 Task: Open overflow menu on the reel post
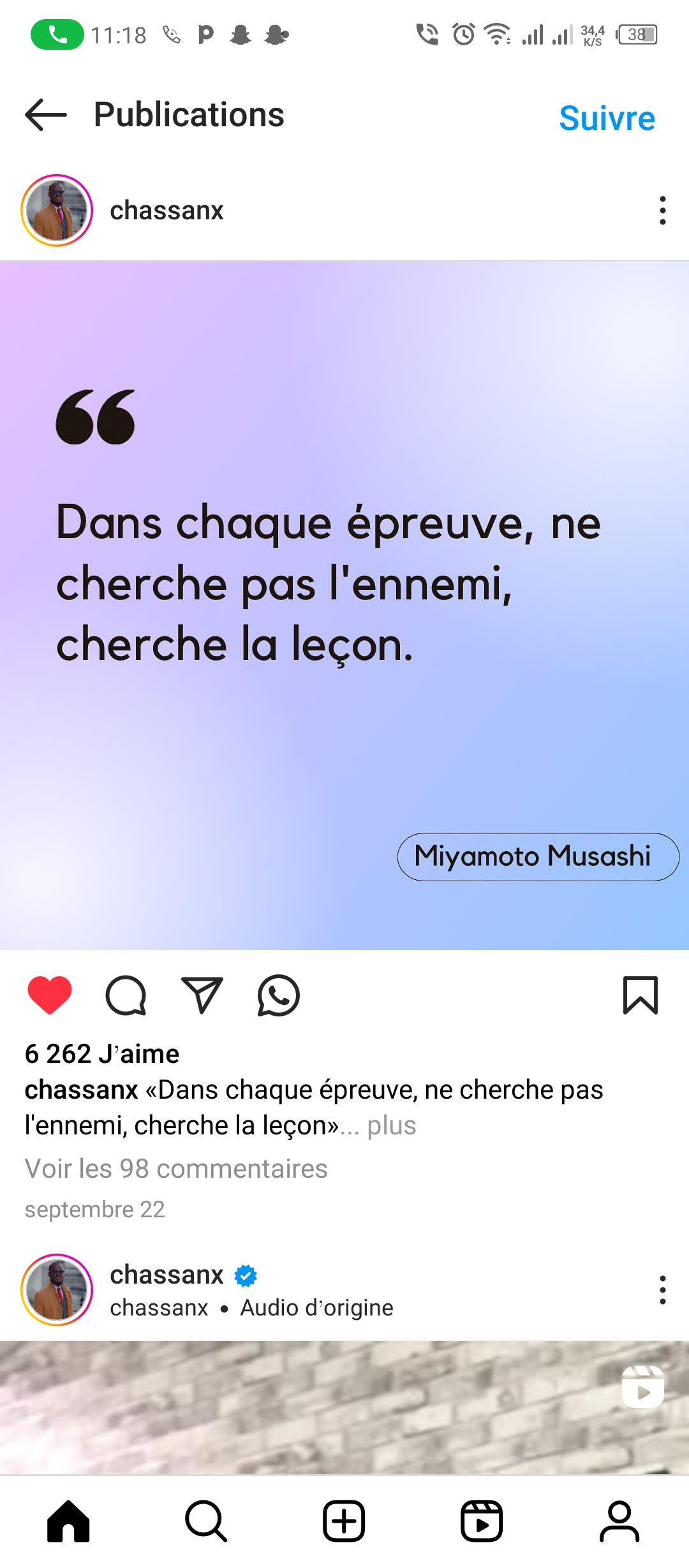[x=663, y=1290]
